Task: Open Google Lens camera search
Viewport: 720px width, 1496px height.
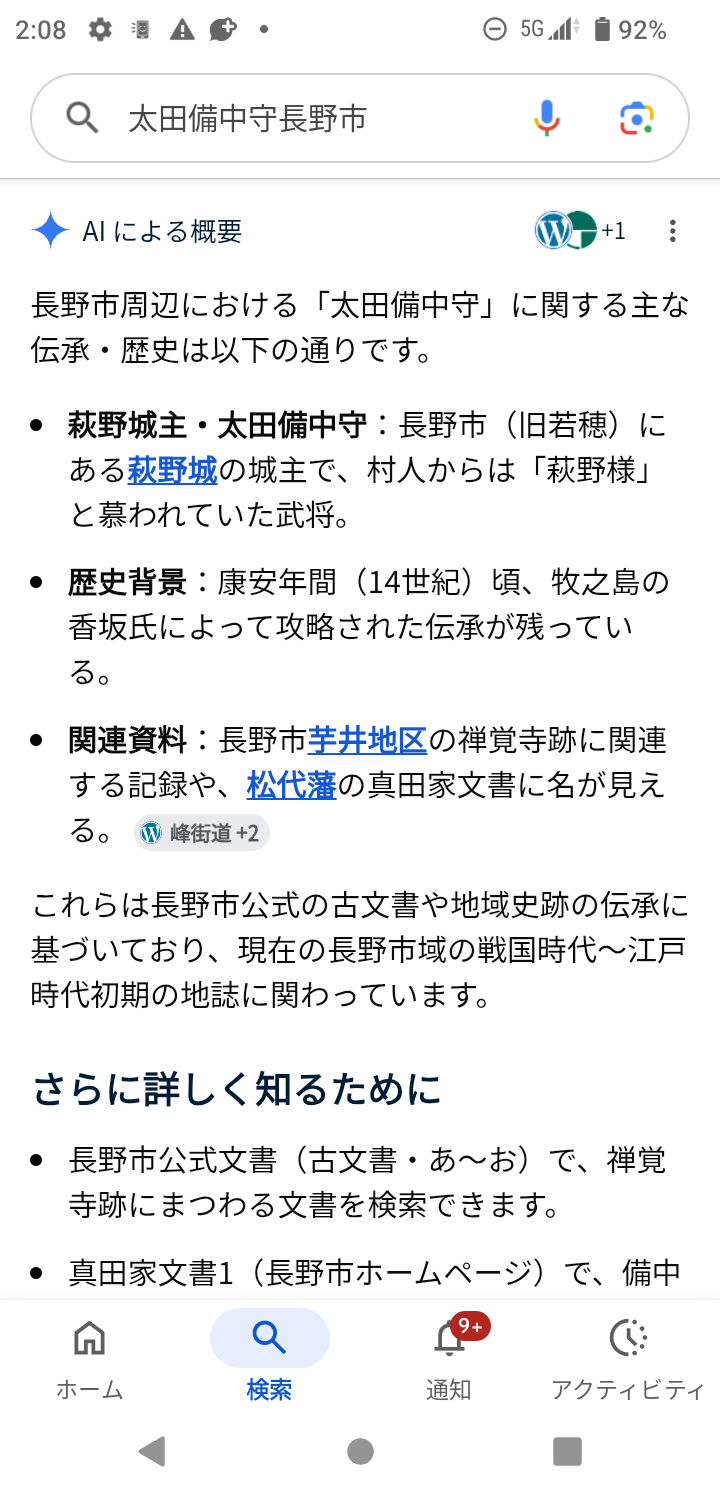Action: coord(636,119)
